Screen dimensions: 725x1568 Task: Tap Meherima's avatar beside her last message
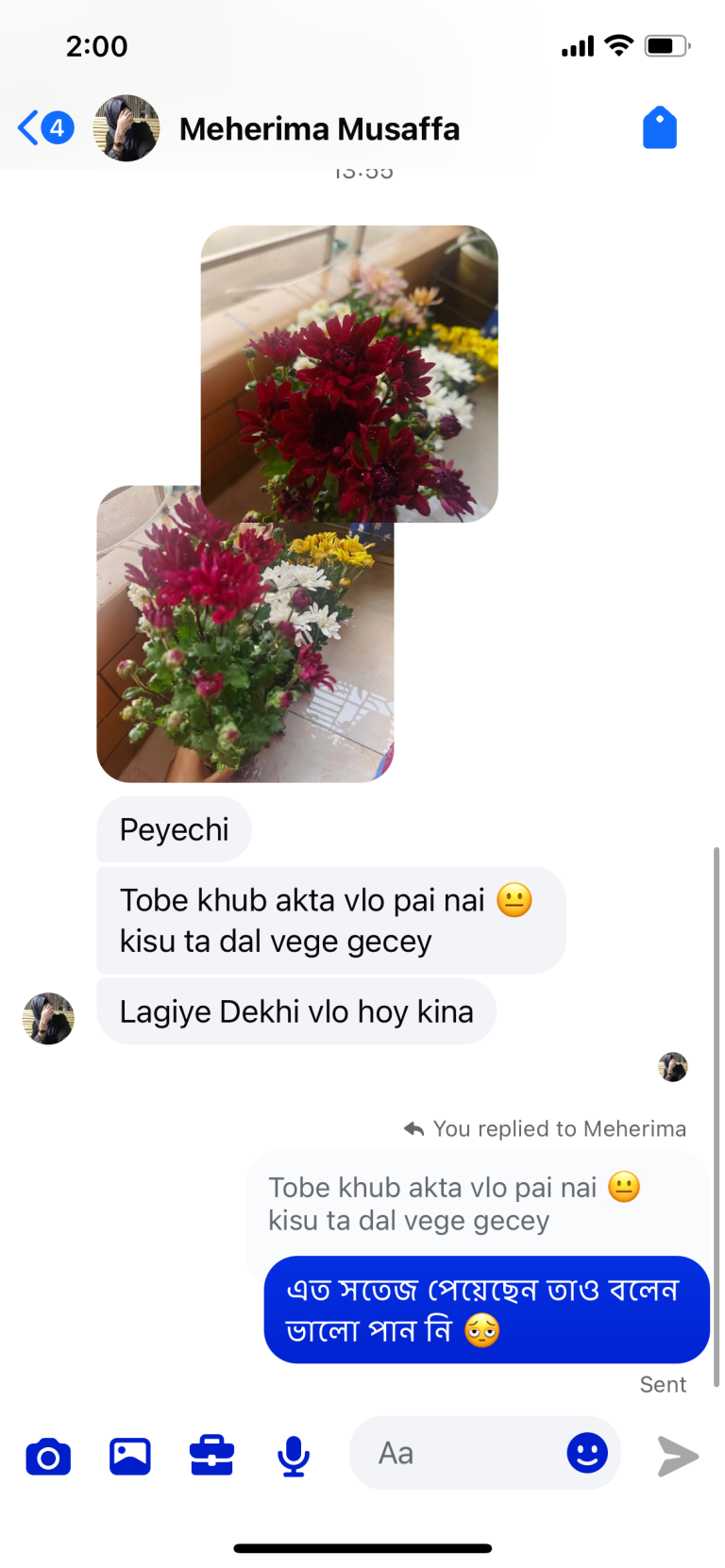coord(48,1018)
